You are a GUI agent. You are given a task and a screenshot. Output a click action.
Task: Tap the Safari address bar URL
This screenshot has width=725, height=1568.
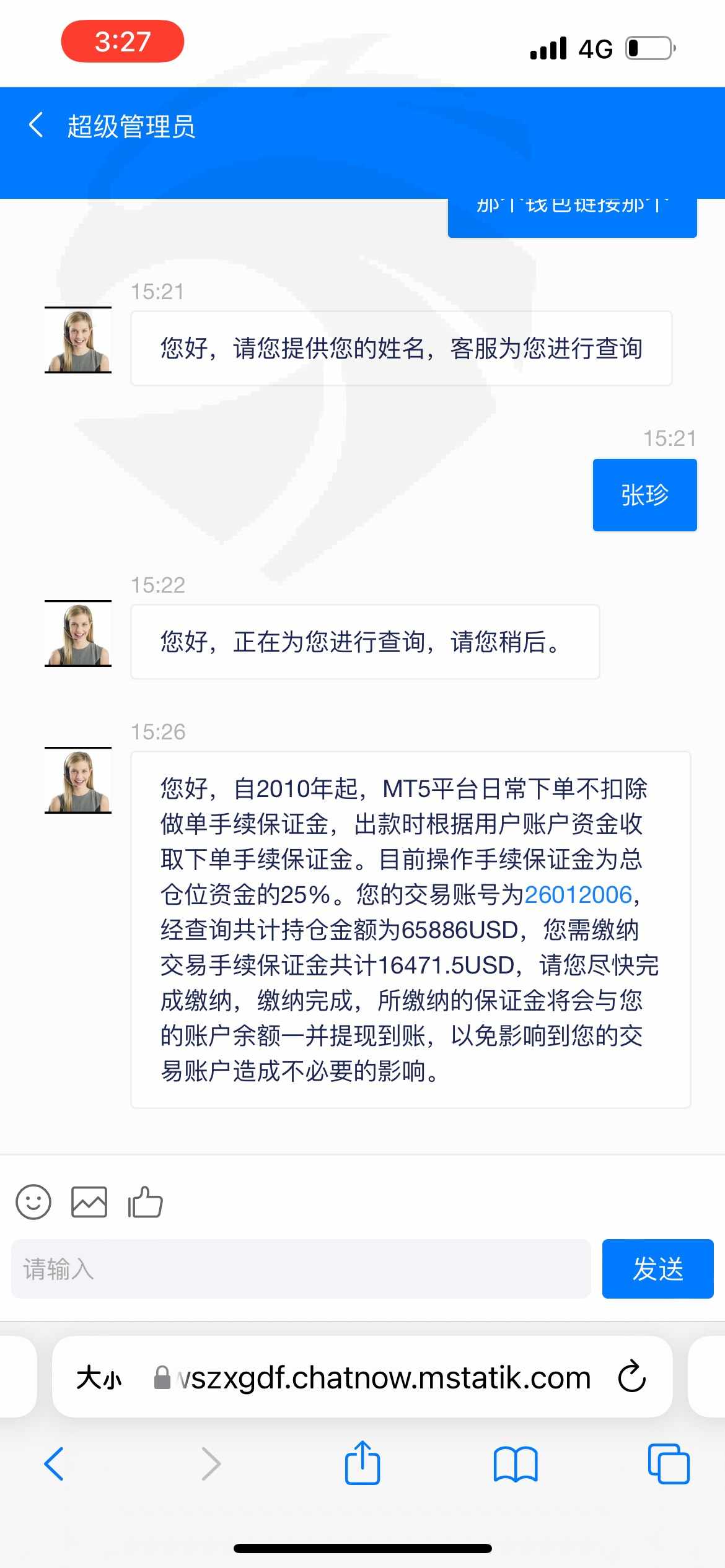point(383,1378)
